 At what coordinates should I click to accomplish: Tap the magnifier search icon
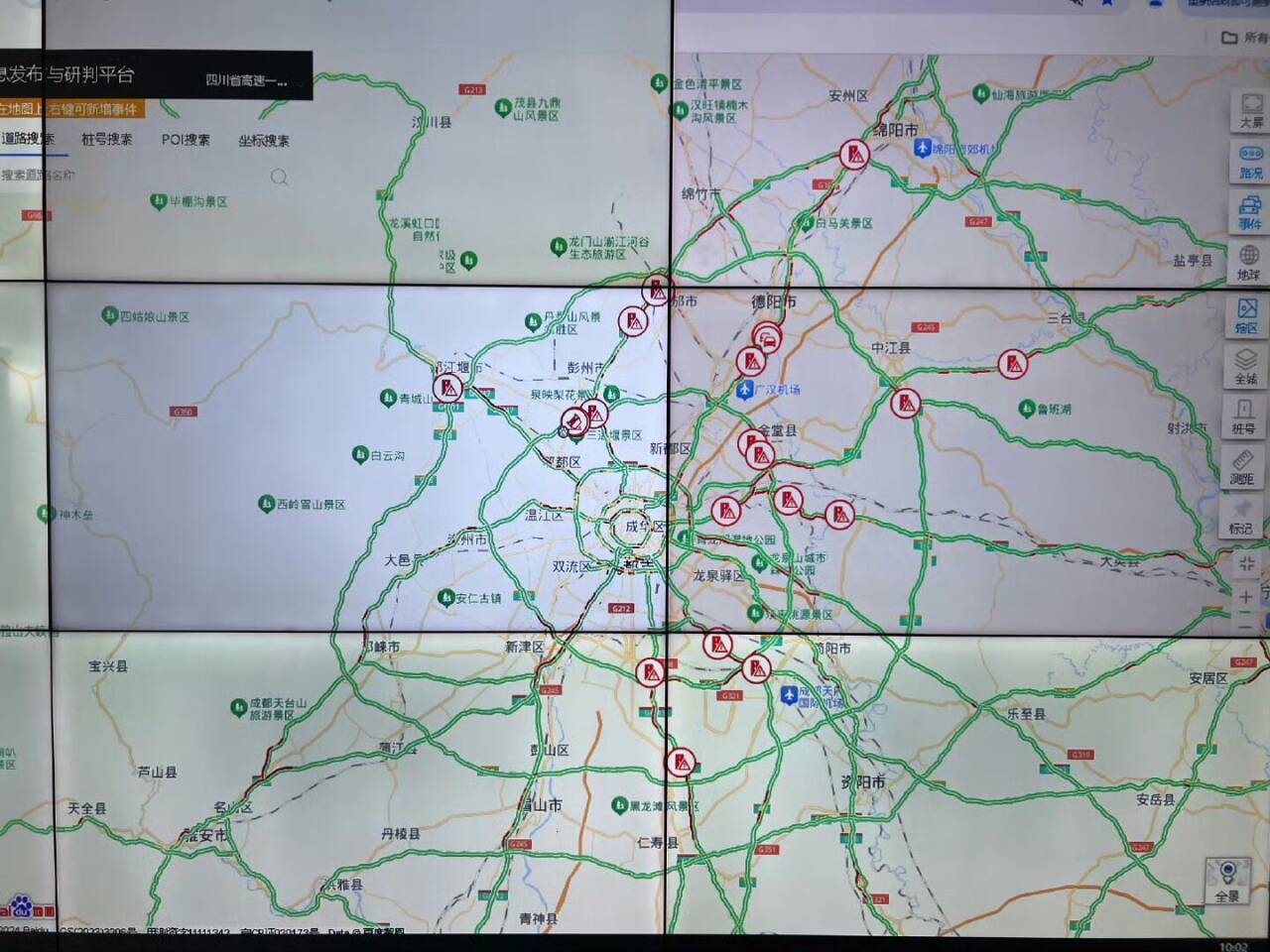tap(280, 177)
